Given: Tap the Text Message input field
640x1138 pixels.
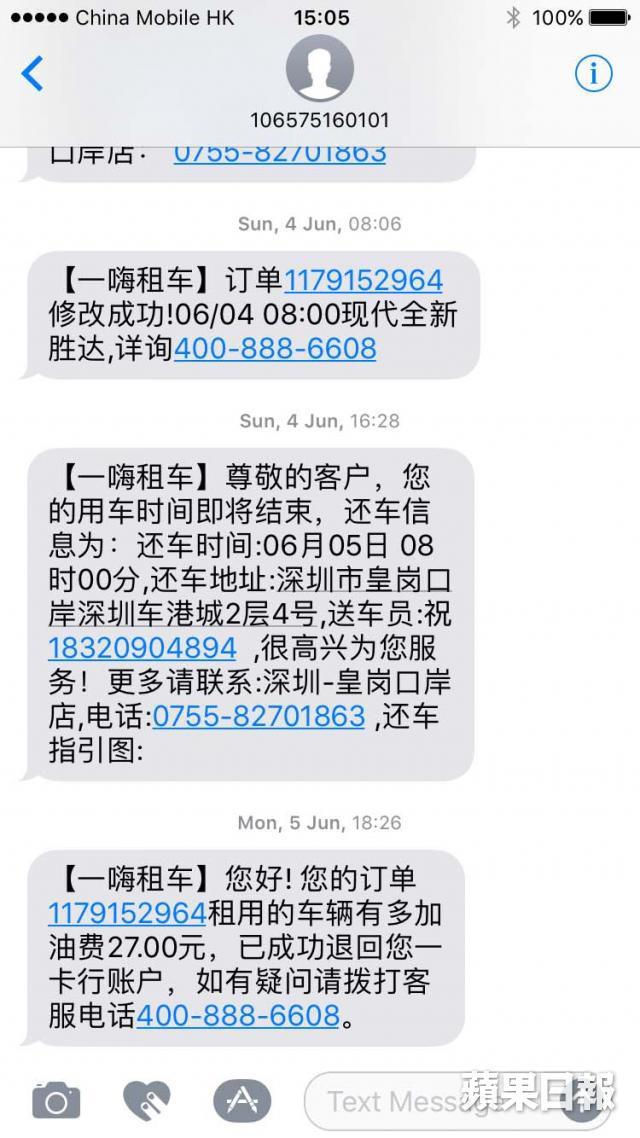Looking at the screenshot, I should click(x=400, y=1102).
